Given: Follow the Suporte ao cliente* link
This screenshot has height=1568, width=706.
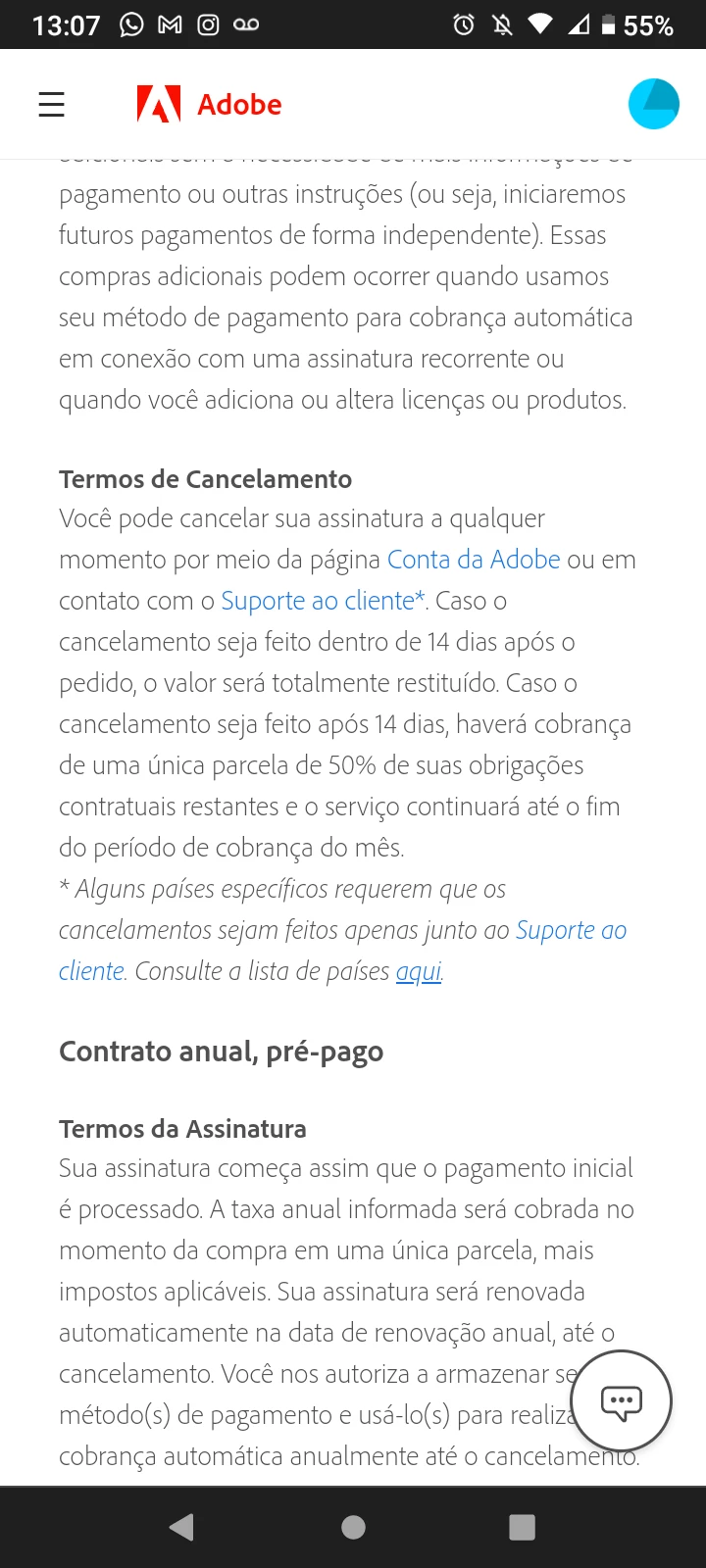Looking at the screenshot, I should tap(322, 601).
